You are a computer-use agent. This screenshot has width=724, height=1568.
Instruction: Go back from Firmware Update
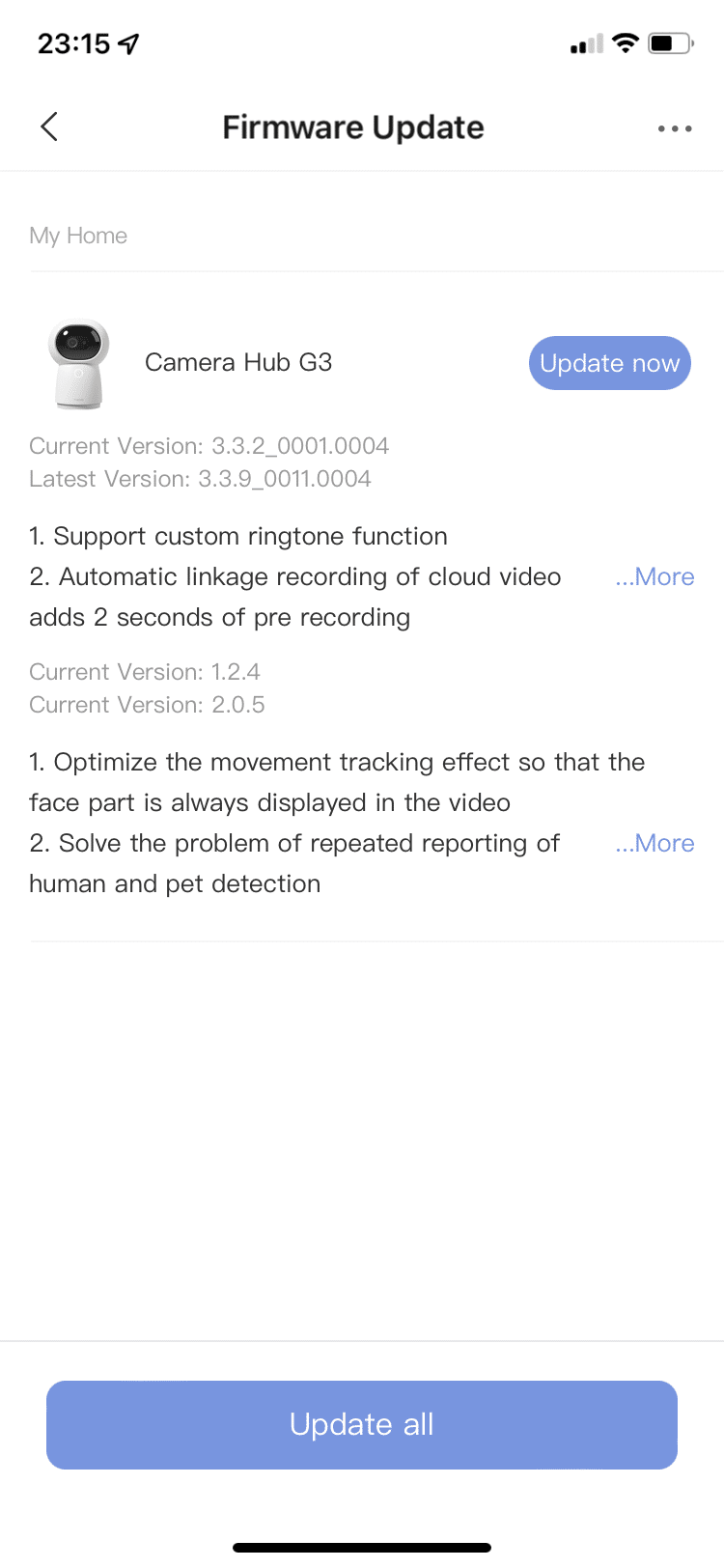tap(50, 126)
